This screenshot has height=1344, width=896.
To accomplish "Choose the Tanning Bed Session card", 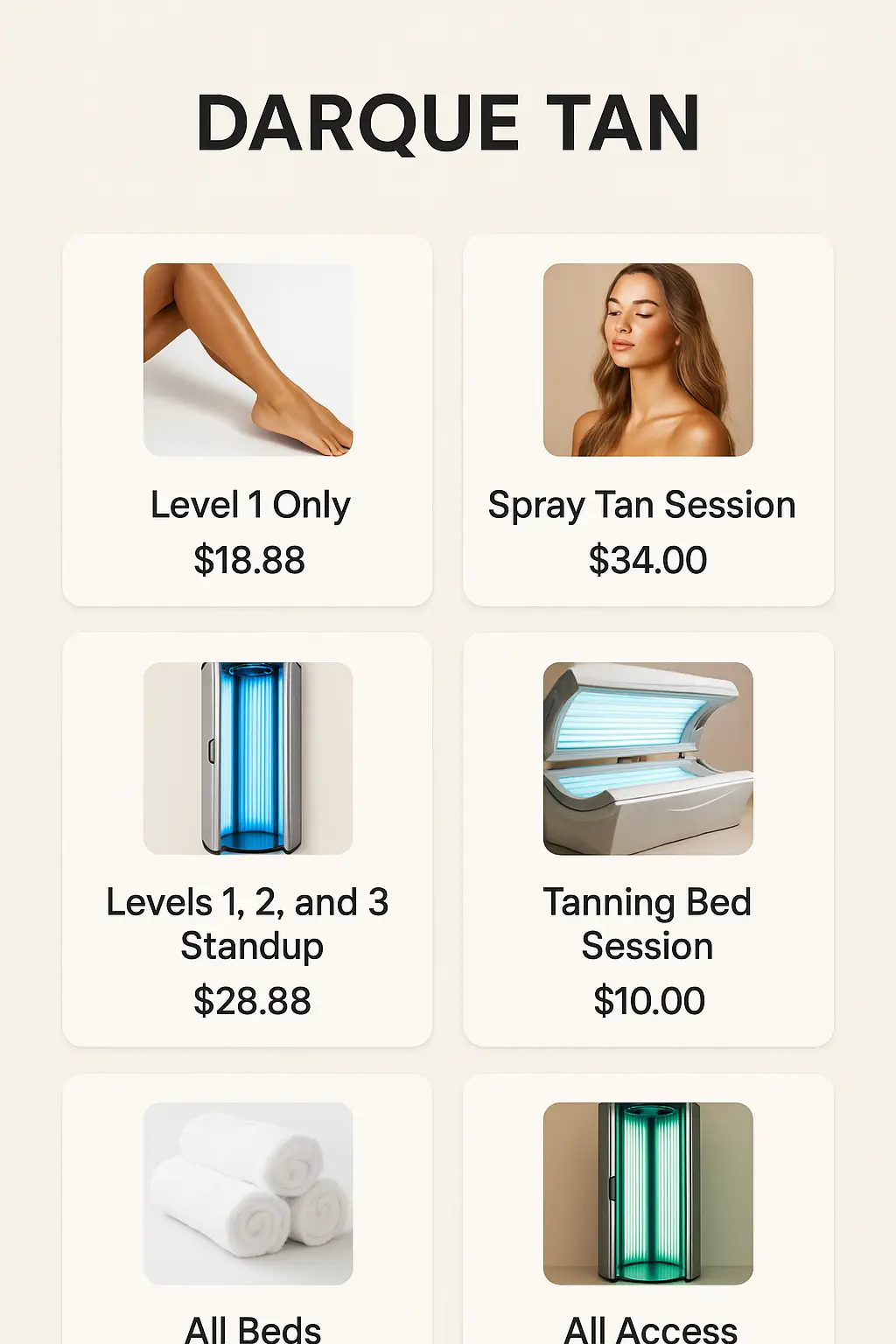I will click(647, 840).
